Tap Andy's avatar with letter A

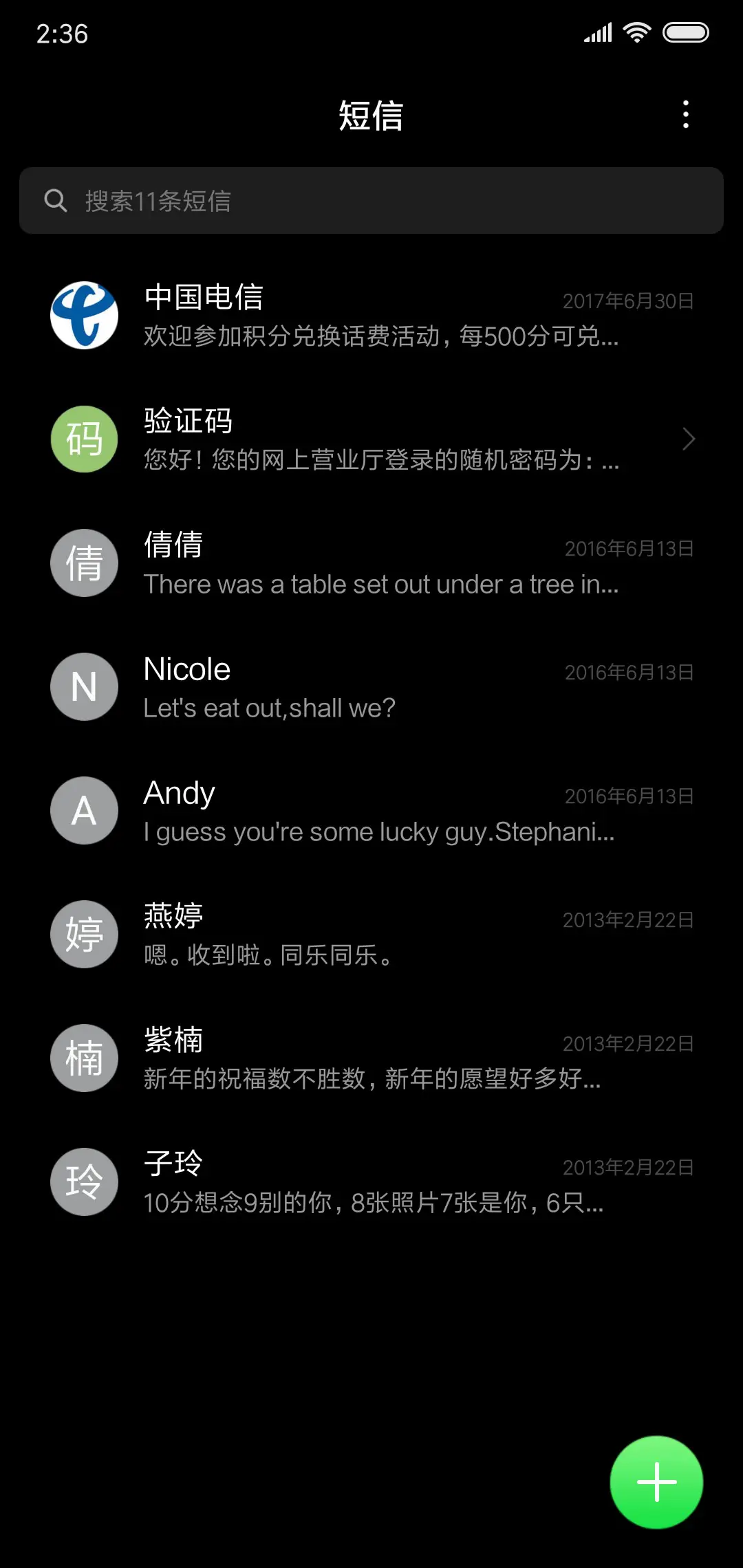pos(84,810)
